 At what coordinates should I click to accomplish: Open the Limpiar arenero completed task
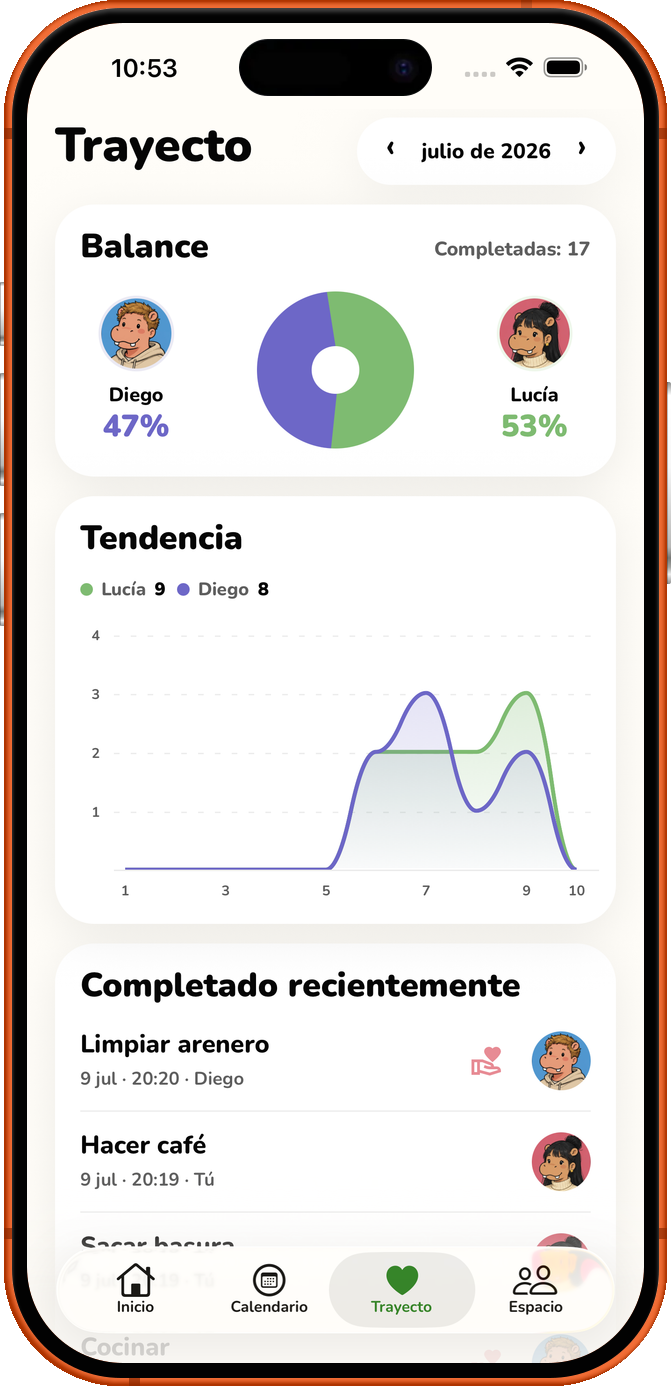pos(335,1060)
